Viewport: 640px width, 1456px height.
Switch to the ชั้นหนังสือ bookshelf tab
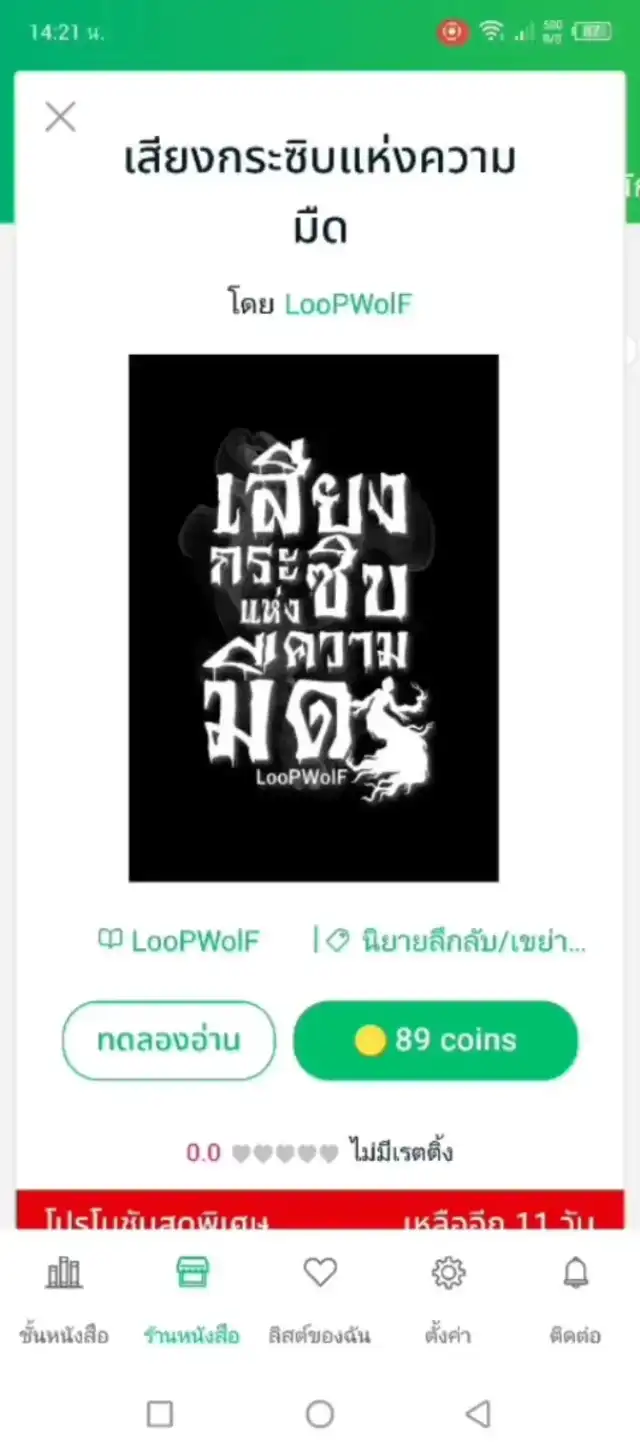(64, 1298)
